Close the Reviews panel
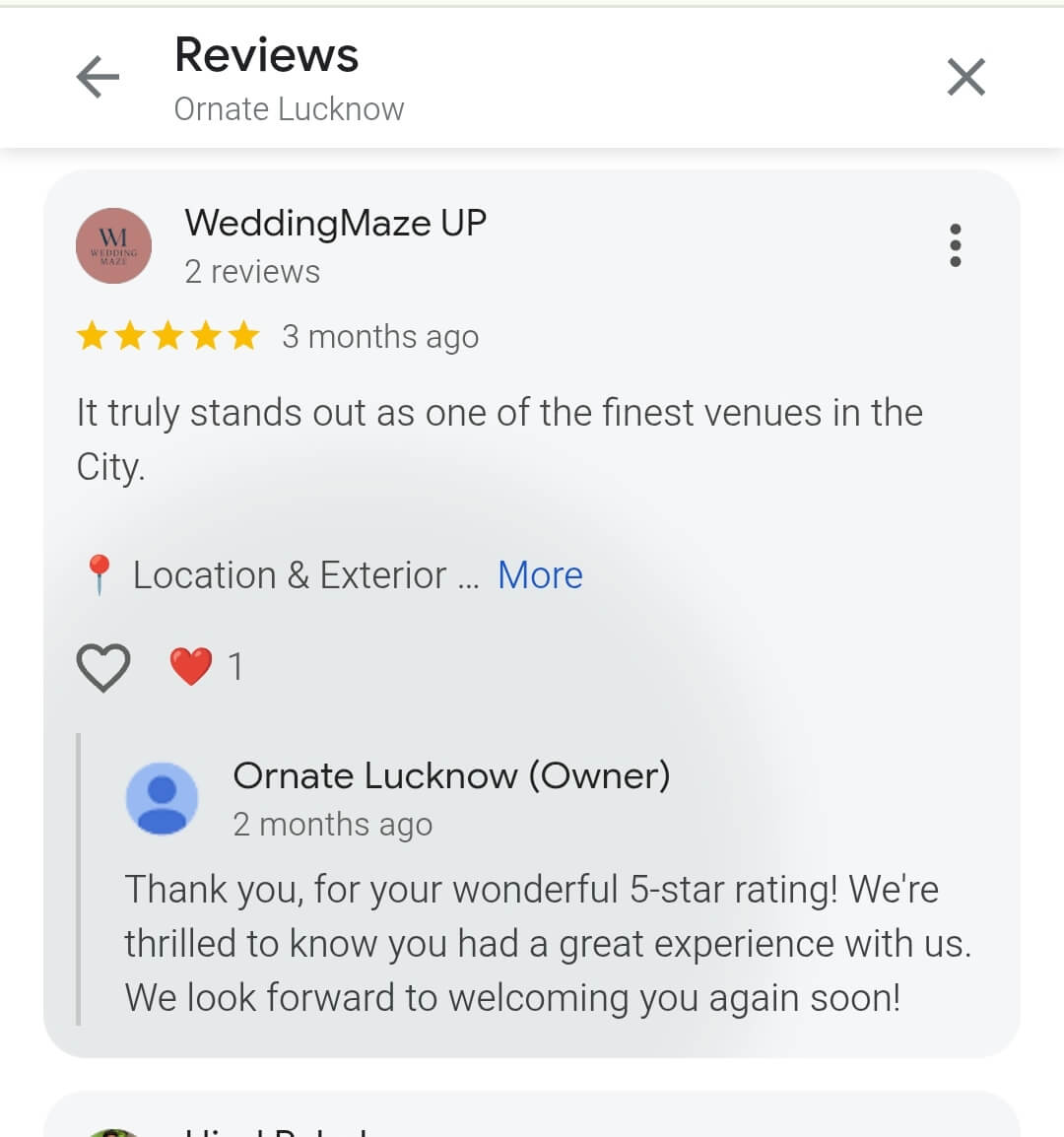The height and width of the screenshot is (1137, 1064). (x=965, y=77)
